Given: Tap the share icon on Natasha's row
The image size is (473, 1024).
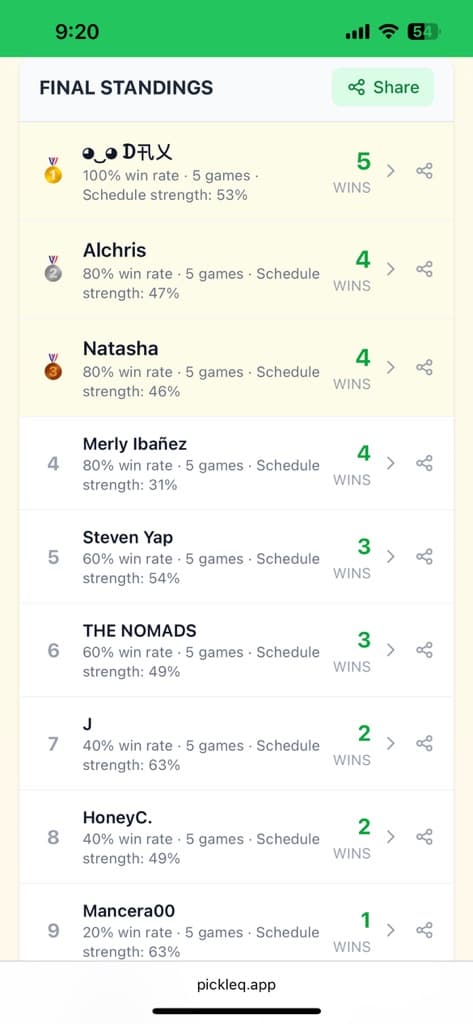Looking at the screenshot, I should click(424, 367).
